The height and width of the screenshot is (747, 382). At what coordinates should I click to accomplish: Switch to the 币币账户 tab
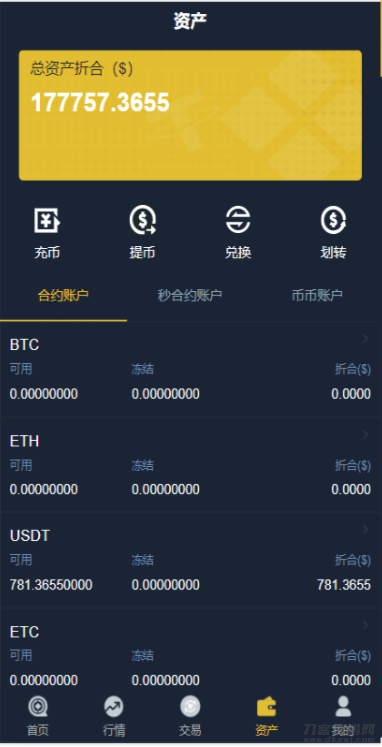point(317,295)
